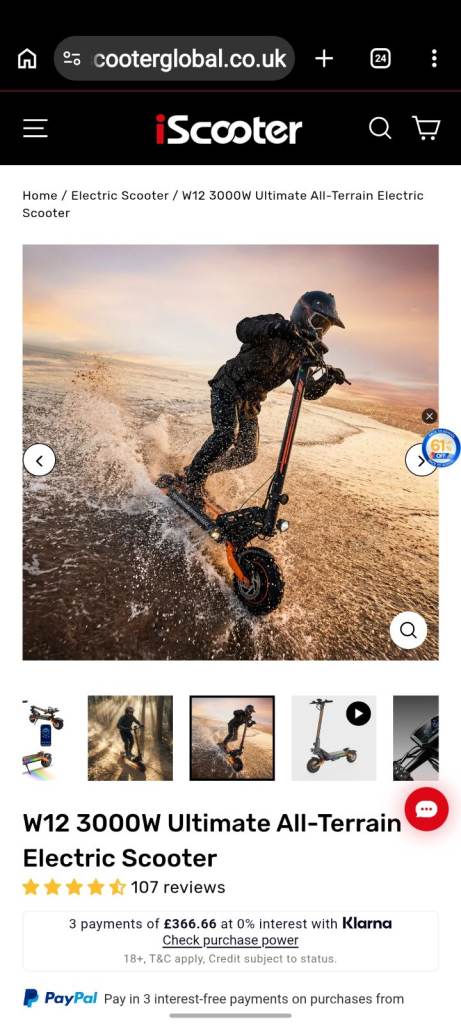
Task: Show the previous product image
Action: click(x=39, y=460)
